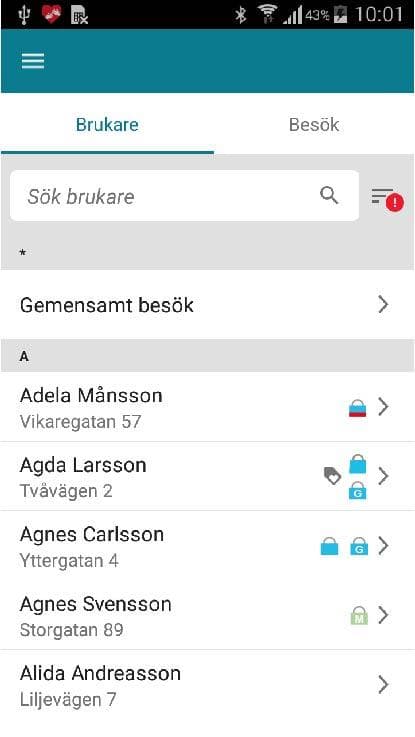Image resolution: width=415 pixels, height=737 pixels.
Task: Open Alida Andreasson's entry
Action: click(207, 685)
